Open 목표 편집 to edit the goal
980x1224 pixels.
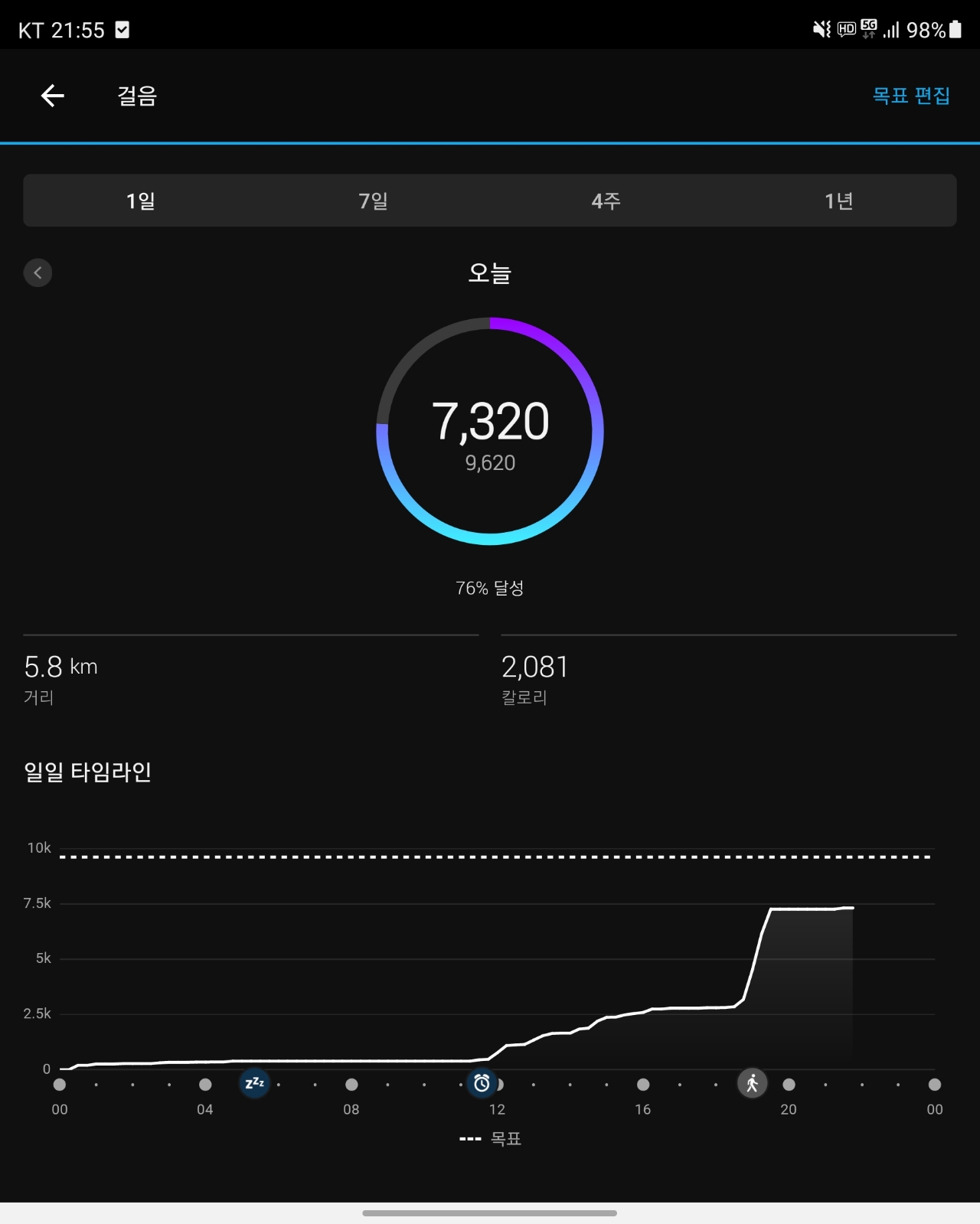click(x=911, y=96)
